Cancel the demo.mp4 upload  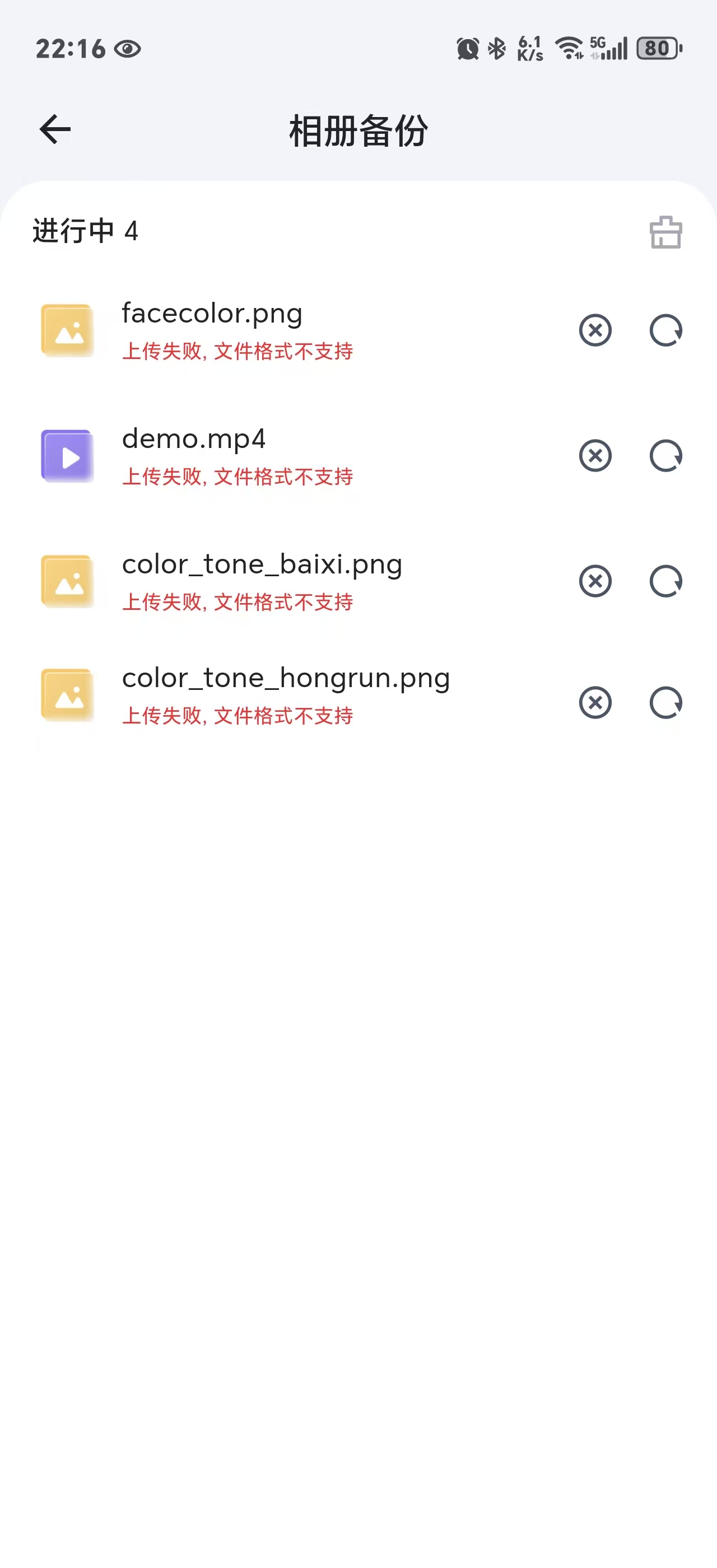[595, 456]
